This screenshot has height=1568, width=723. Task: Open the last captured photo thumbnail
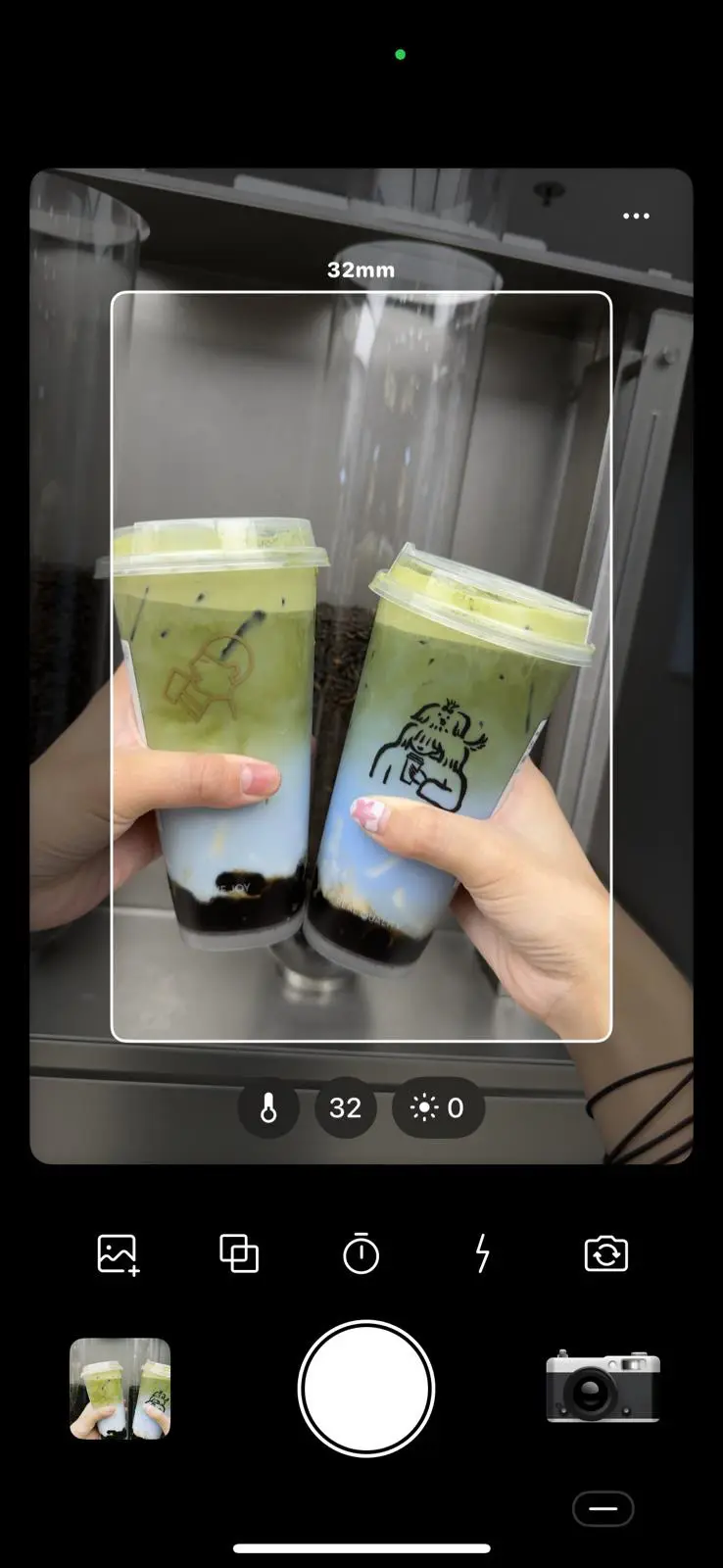coord(120,1389)
